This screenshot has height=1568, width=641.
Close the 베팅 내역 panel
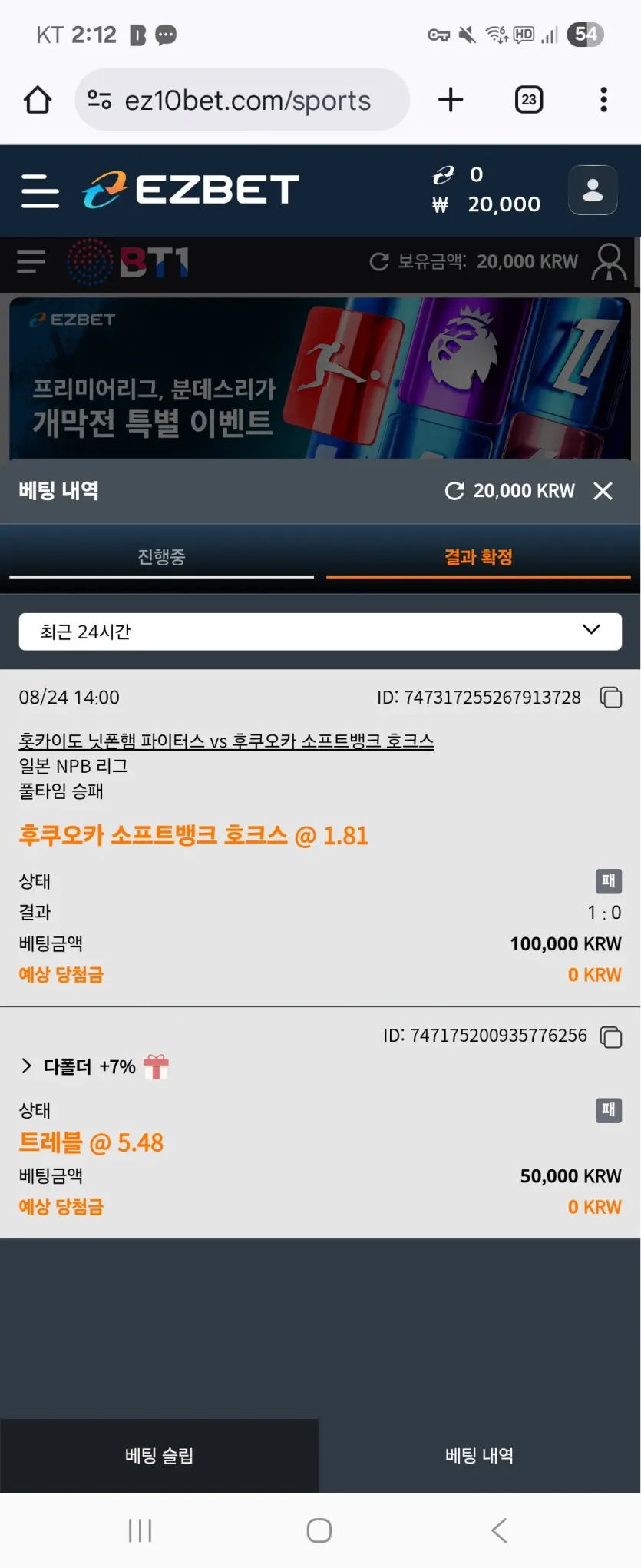pyautogui.click(x=603, y=491)
